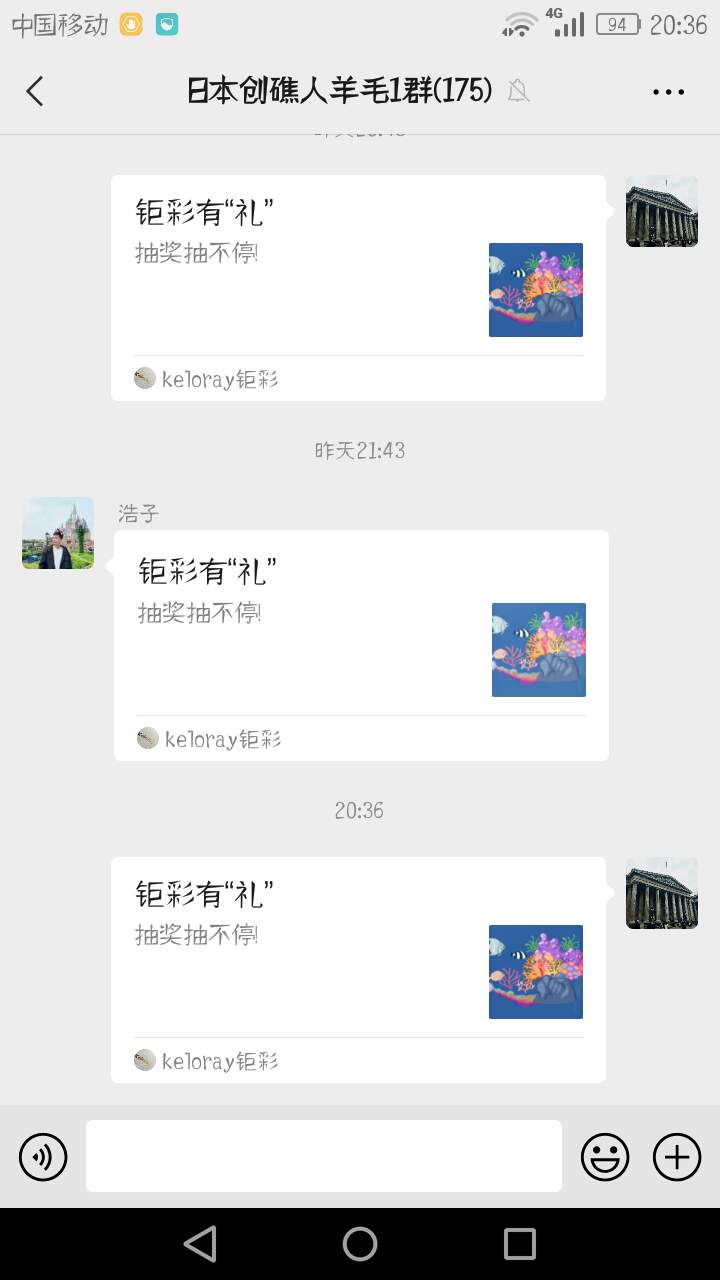The height and width of the screenshot is (1280, 720).
Task: Switch to voice message input
Action: [43, 1158]
